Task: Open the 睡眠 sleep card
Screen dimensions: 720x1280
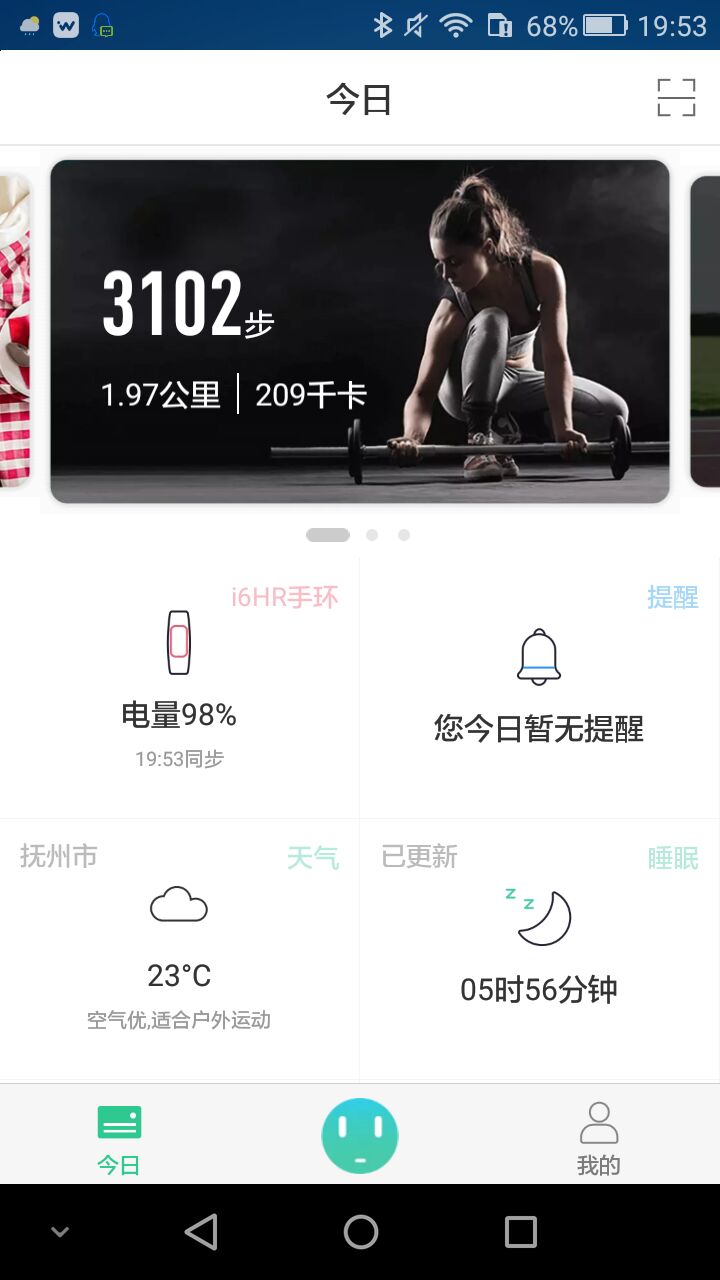Action: tap(539, 950)
